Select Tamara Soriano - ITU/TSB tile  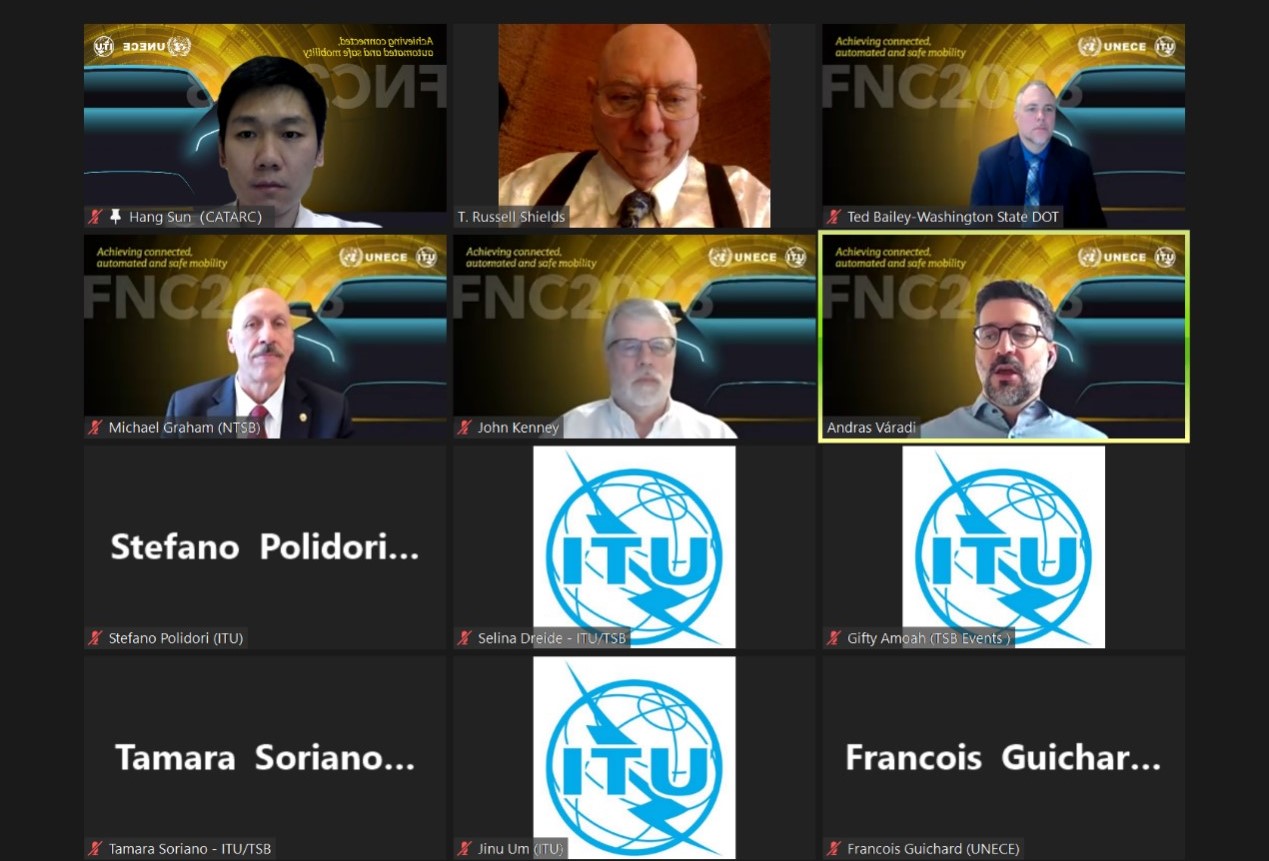coord(265,757)
